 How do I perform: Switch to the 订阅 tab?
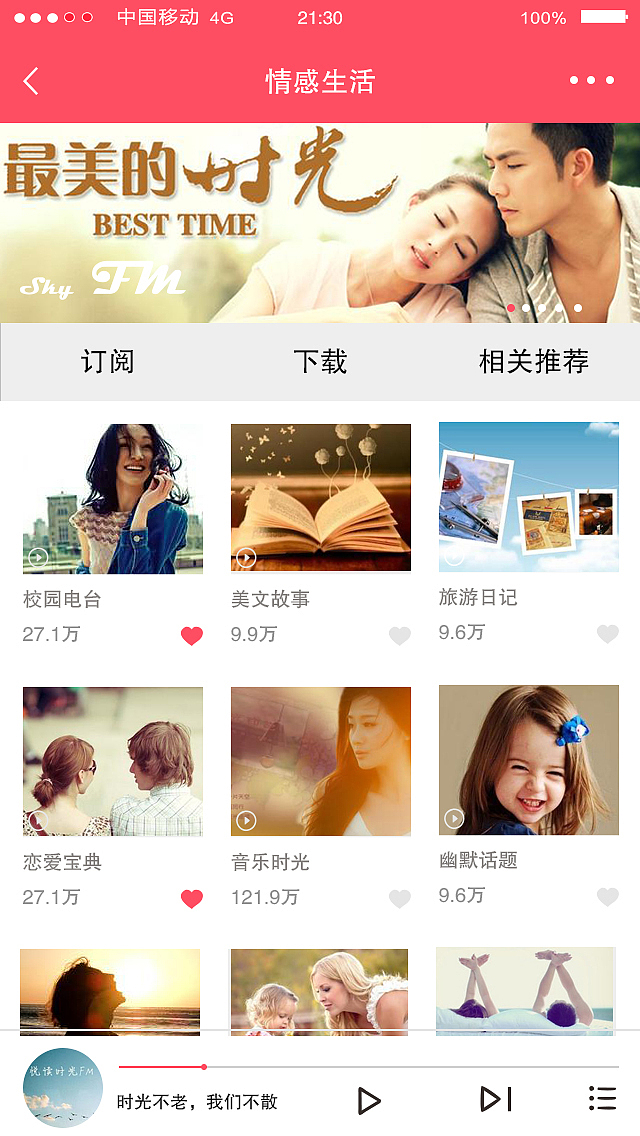(107, 362)
